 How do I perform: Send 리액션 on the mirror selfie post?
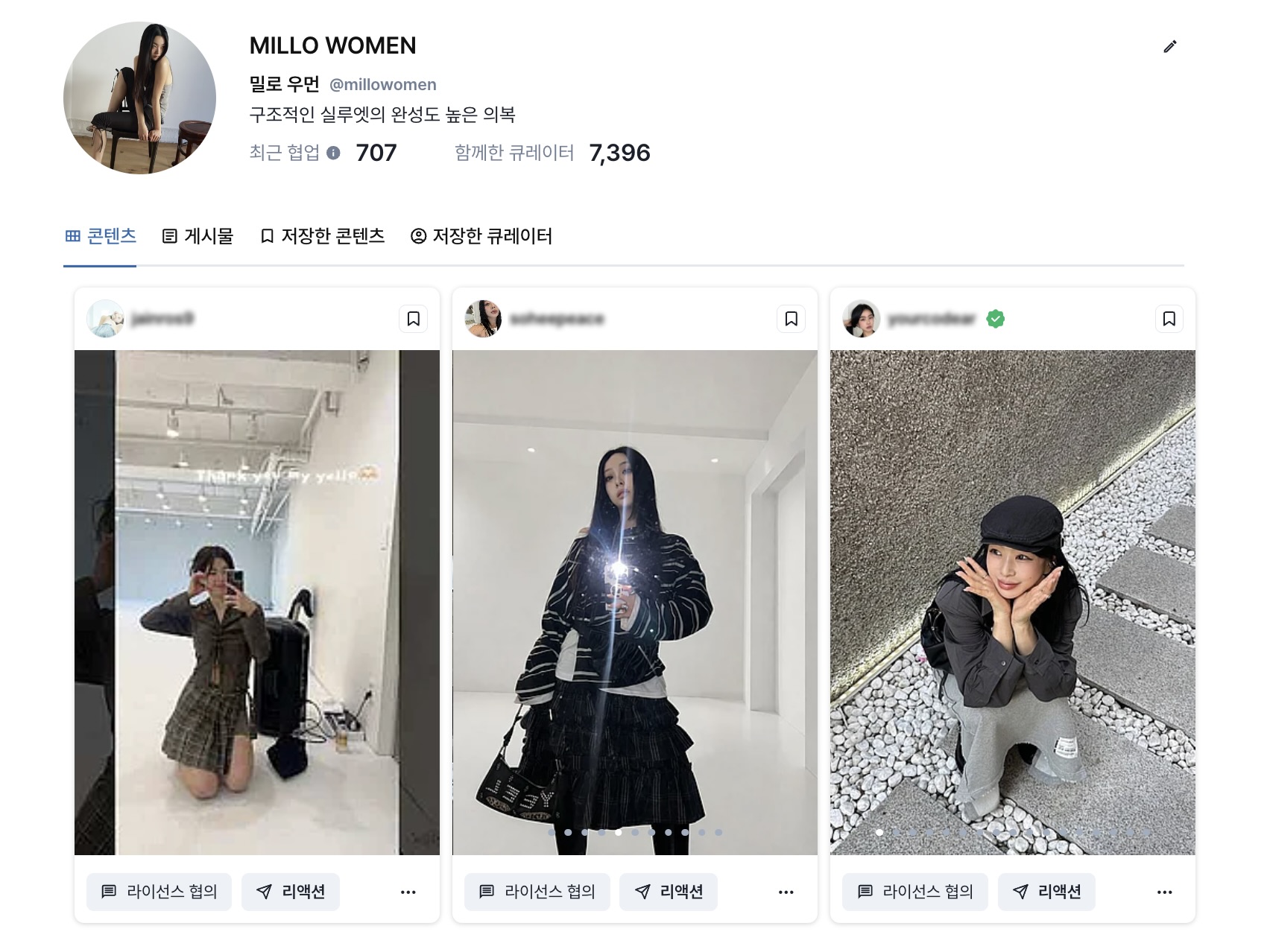[x=291, y=892]
